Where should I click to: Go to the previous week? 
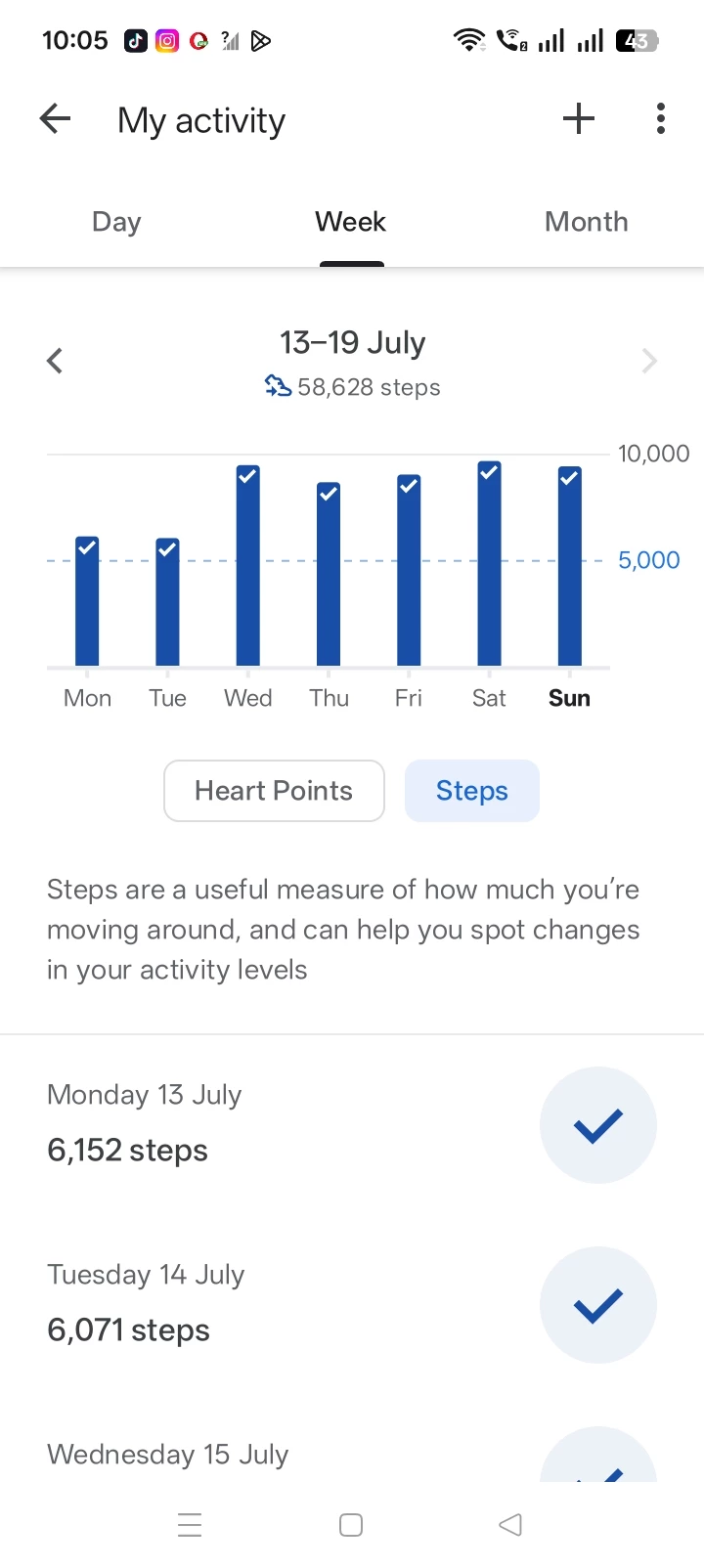[55, 361]
